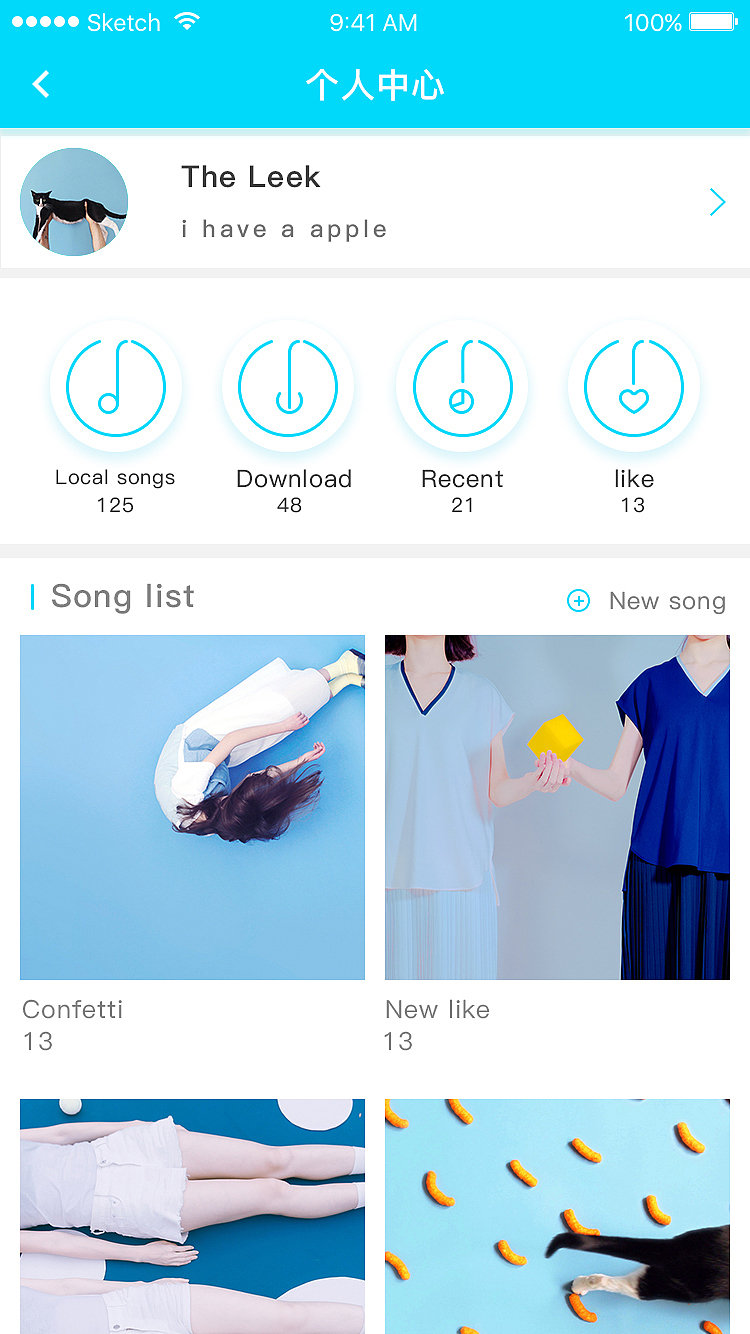The image size is (750, 1334).
Task: Open the playlist with cat and orange snacks
Action: point(557,1215)
